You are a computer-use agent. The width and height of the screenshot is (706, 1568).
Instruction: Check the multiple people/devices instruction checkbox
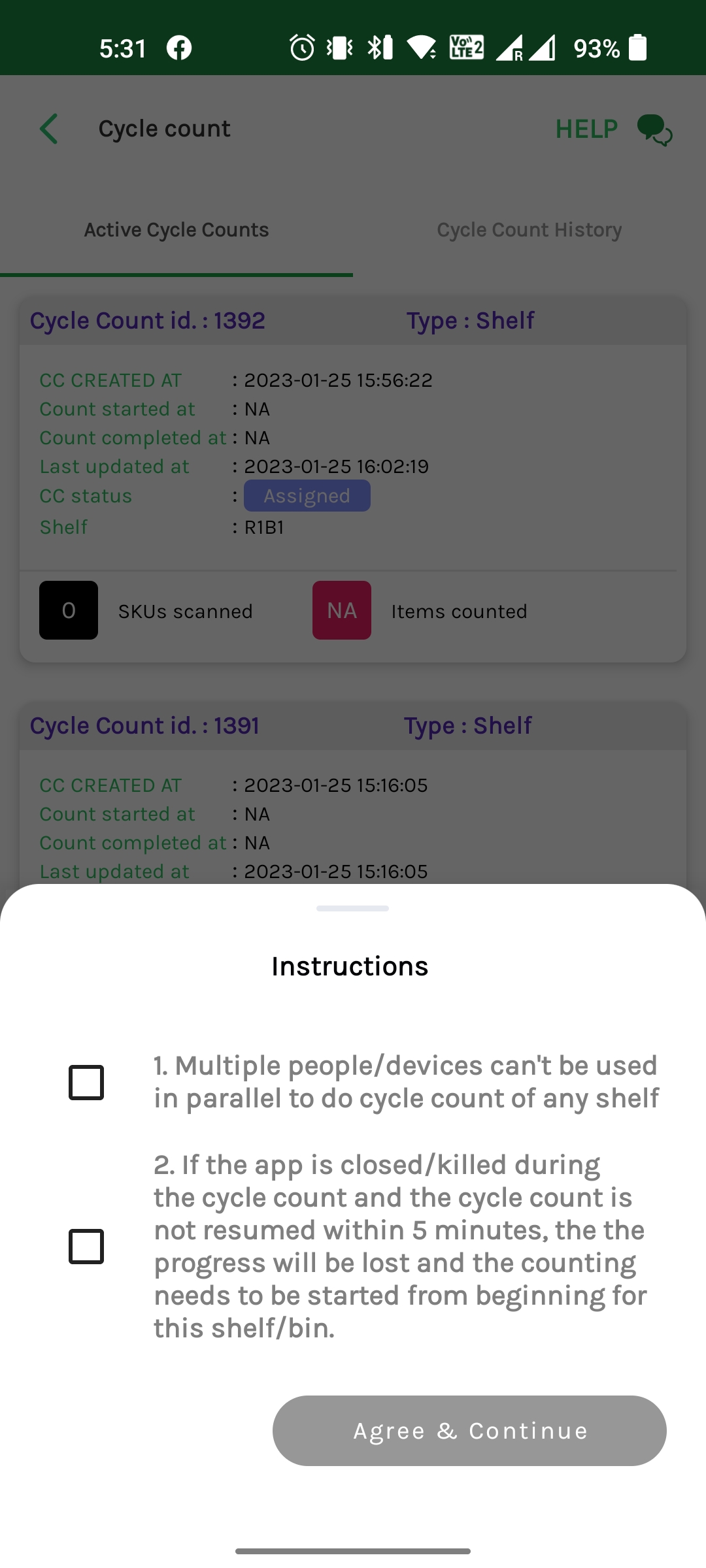coord(86,1083)
